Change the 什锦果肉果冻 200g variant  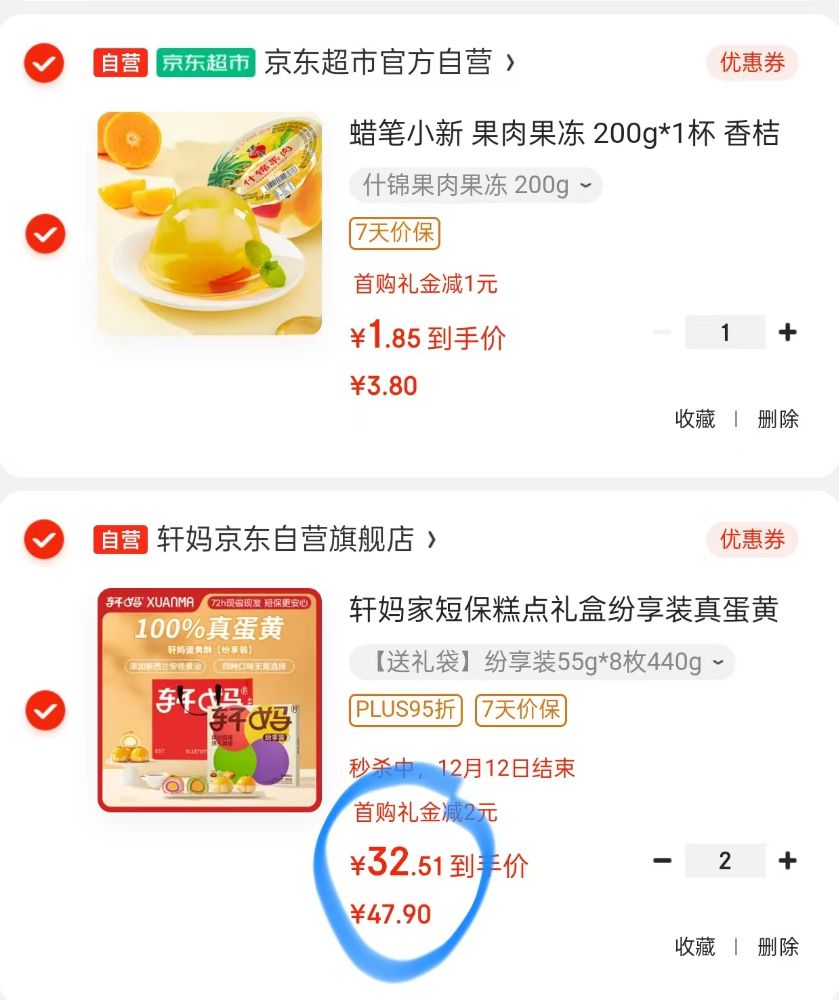[x=476, y=185]
